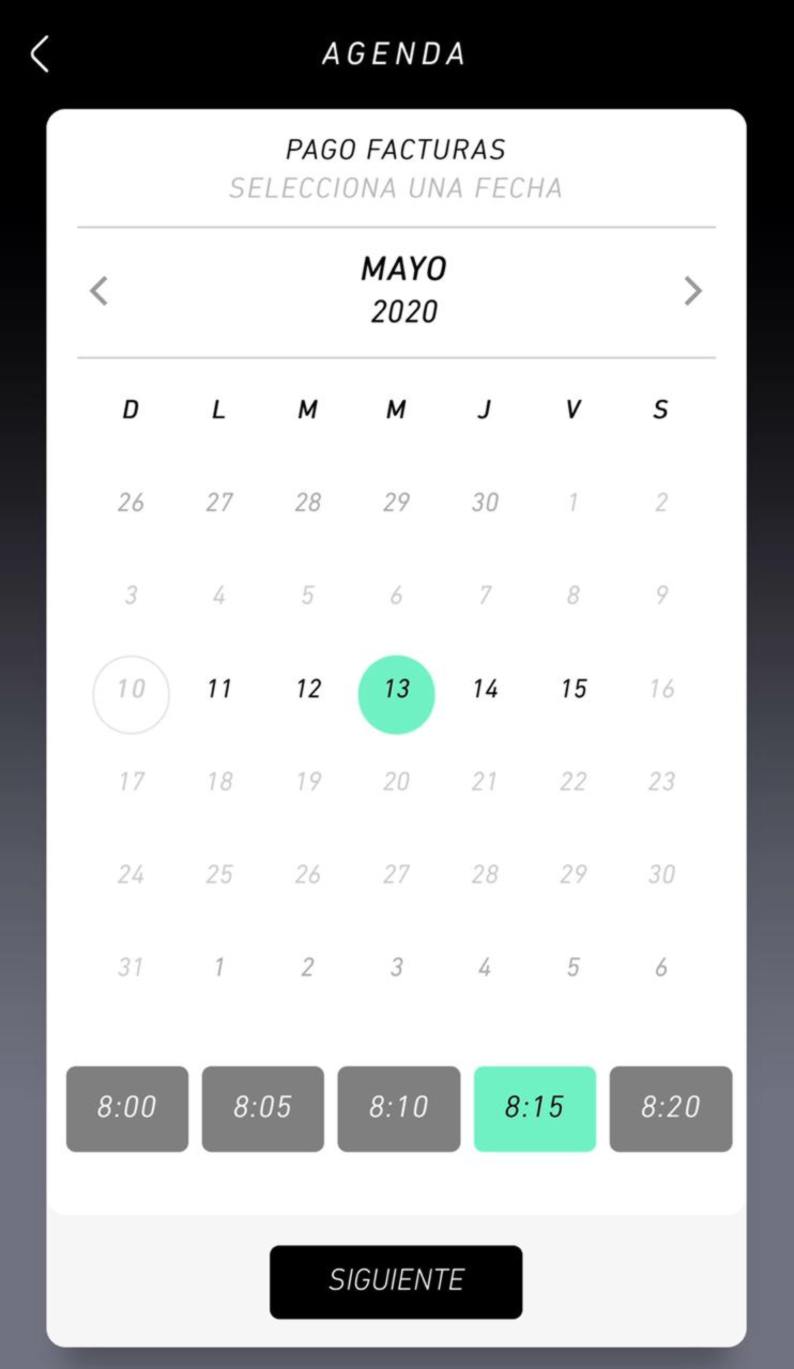Pick May 14 on the calendar
This screenshot has width=794, height=1369.
tap(485, 688)
